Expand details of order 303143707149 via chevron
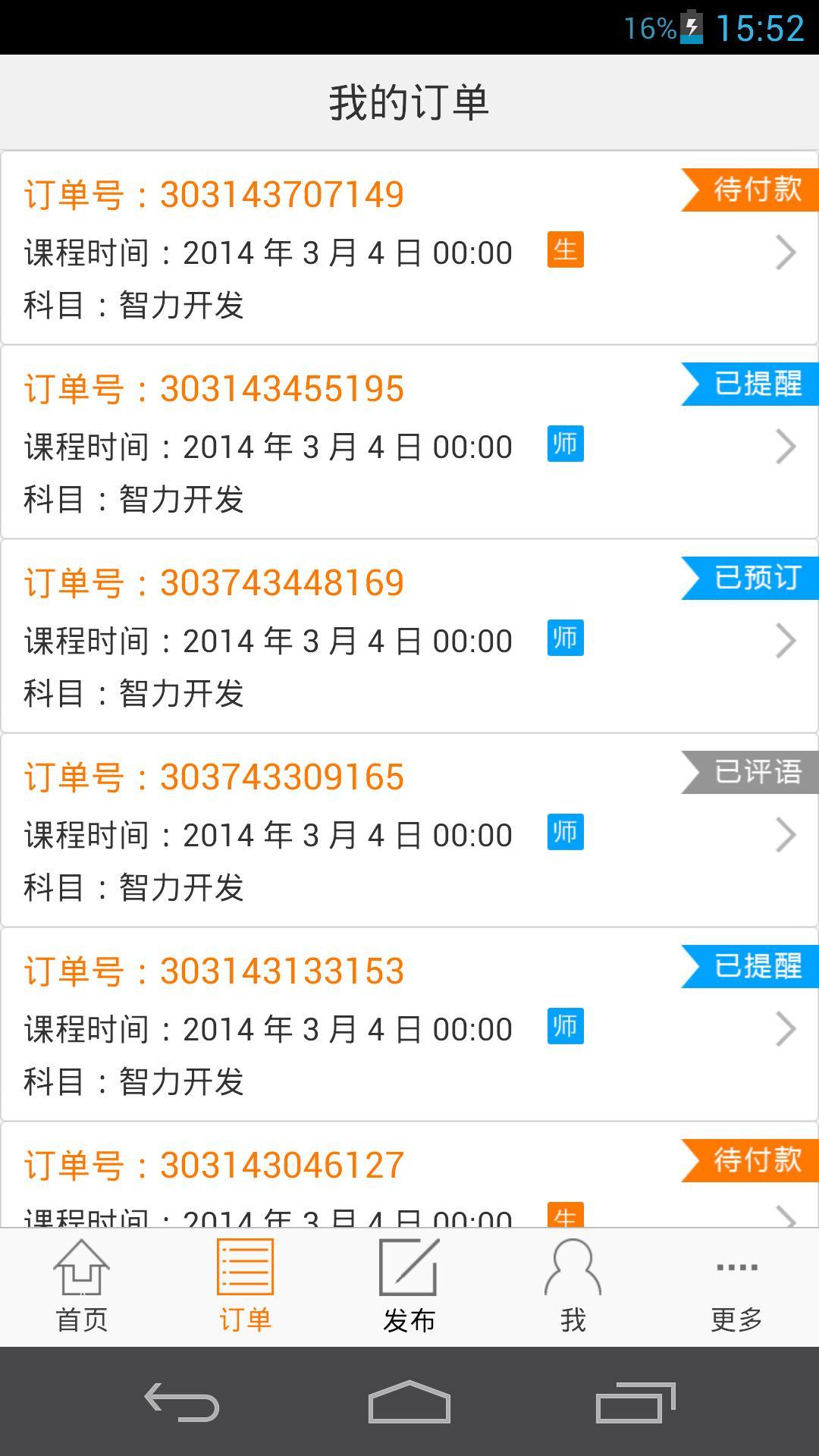This screenshot has height=1456, width=819. click(786, 253)
